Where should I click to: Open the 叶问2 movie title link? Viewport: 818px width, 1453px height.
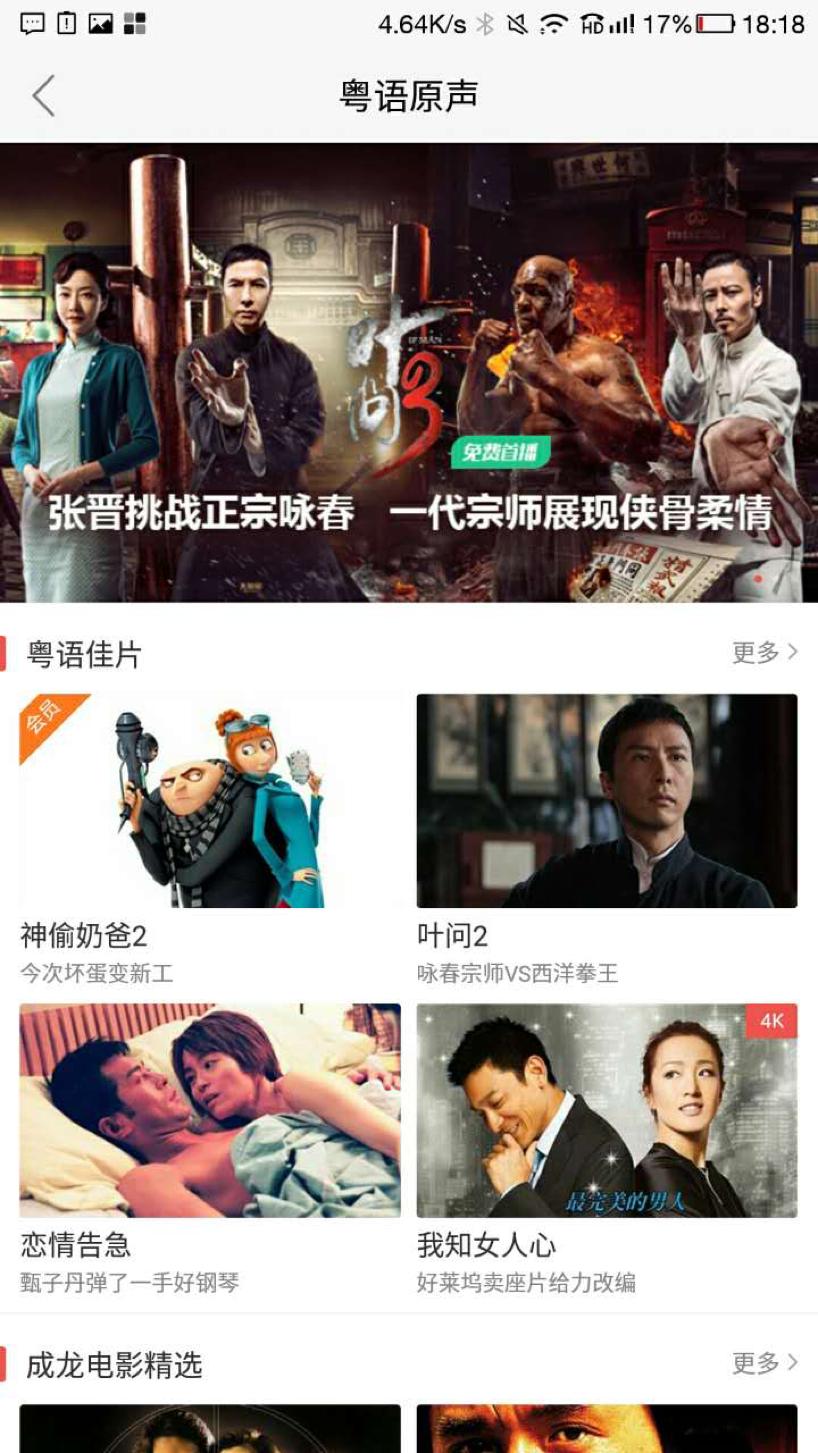(449, 933)
